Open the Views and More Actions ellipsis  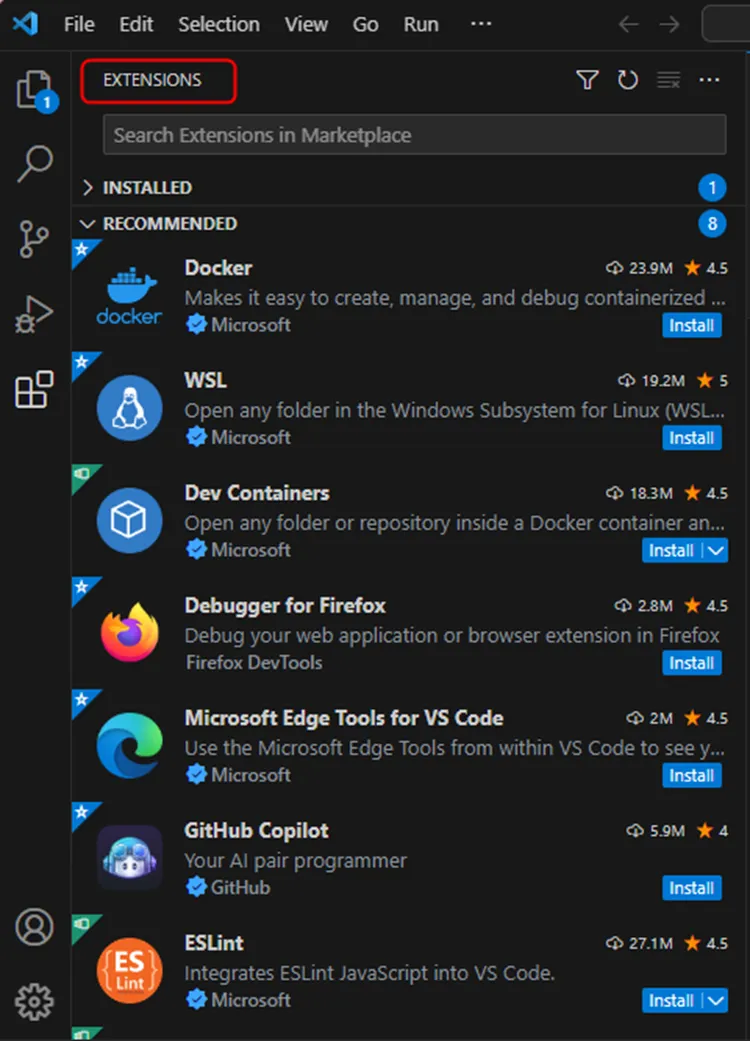tap(710, 80)
